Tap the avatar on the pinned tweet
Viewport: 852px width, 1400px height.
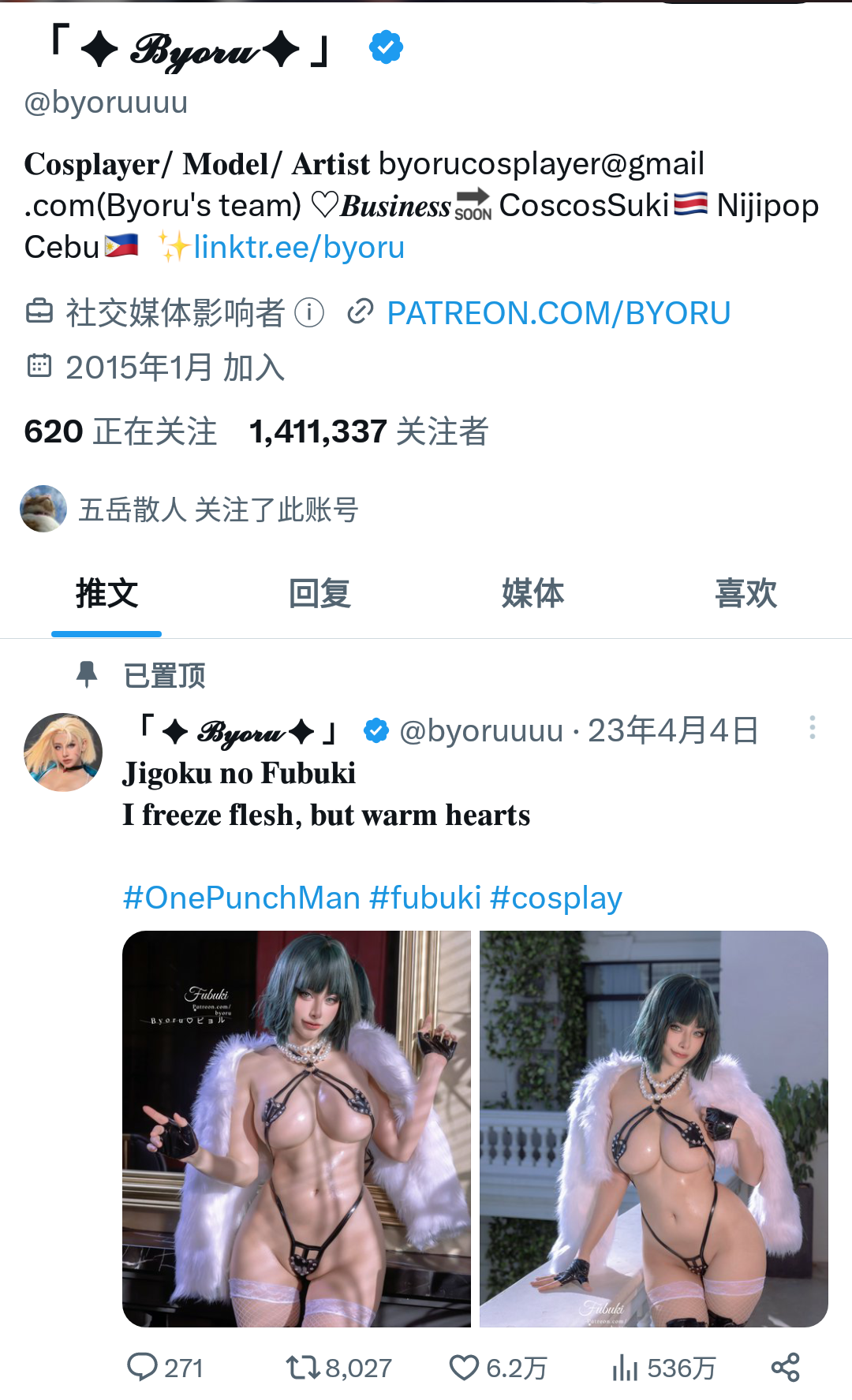63,752
